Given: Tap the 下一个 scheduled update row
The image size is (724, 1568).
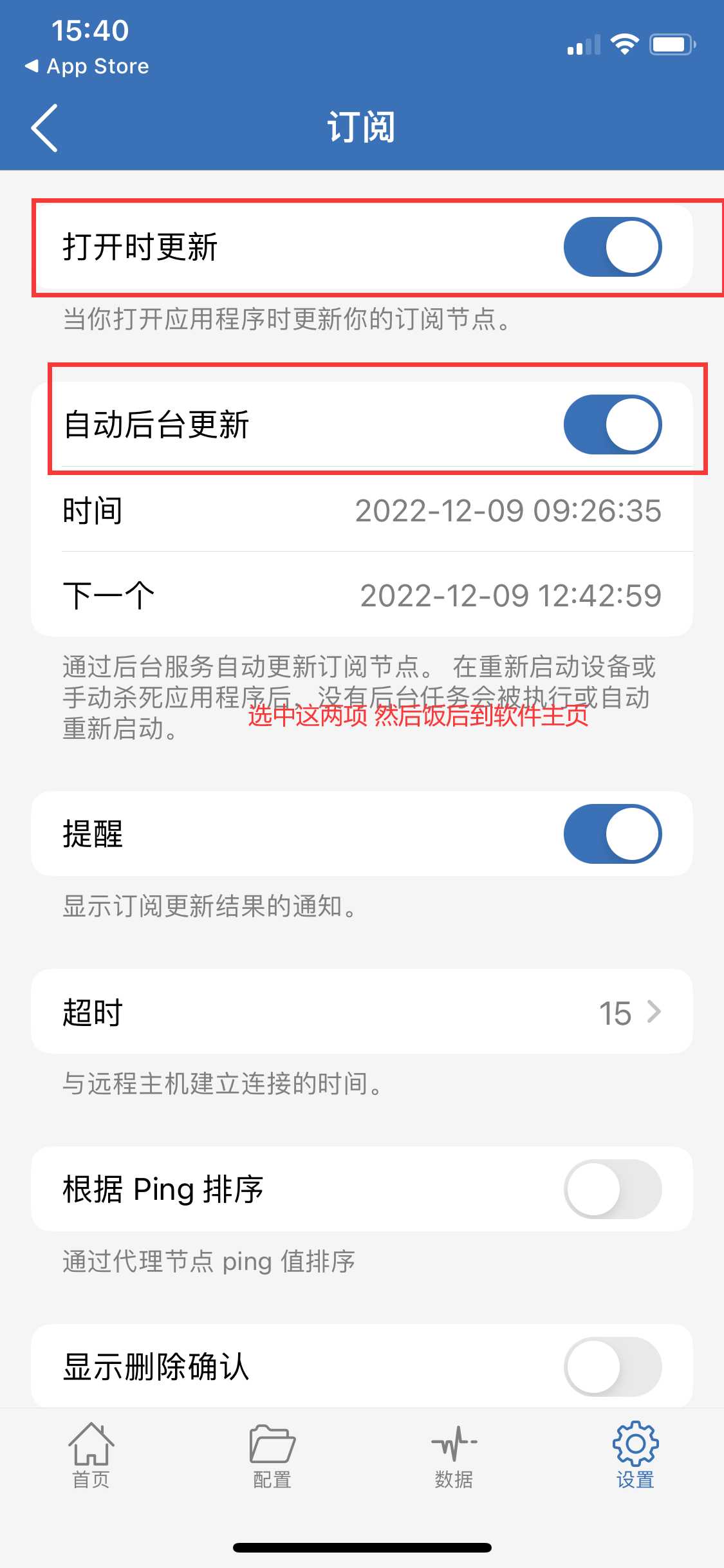Looking at the screenshot, I should (360, 593).
